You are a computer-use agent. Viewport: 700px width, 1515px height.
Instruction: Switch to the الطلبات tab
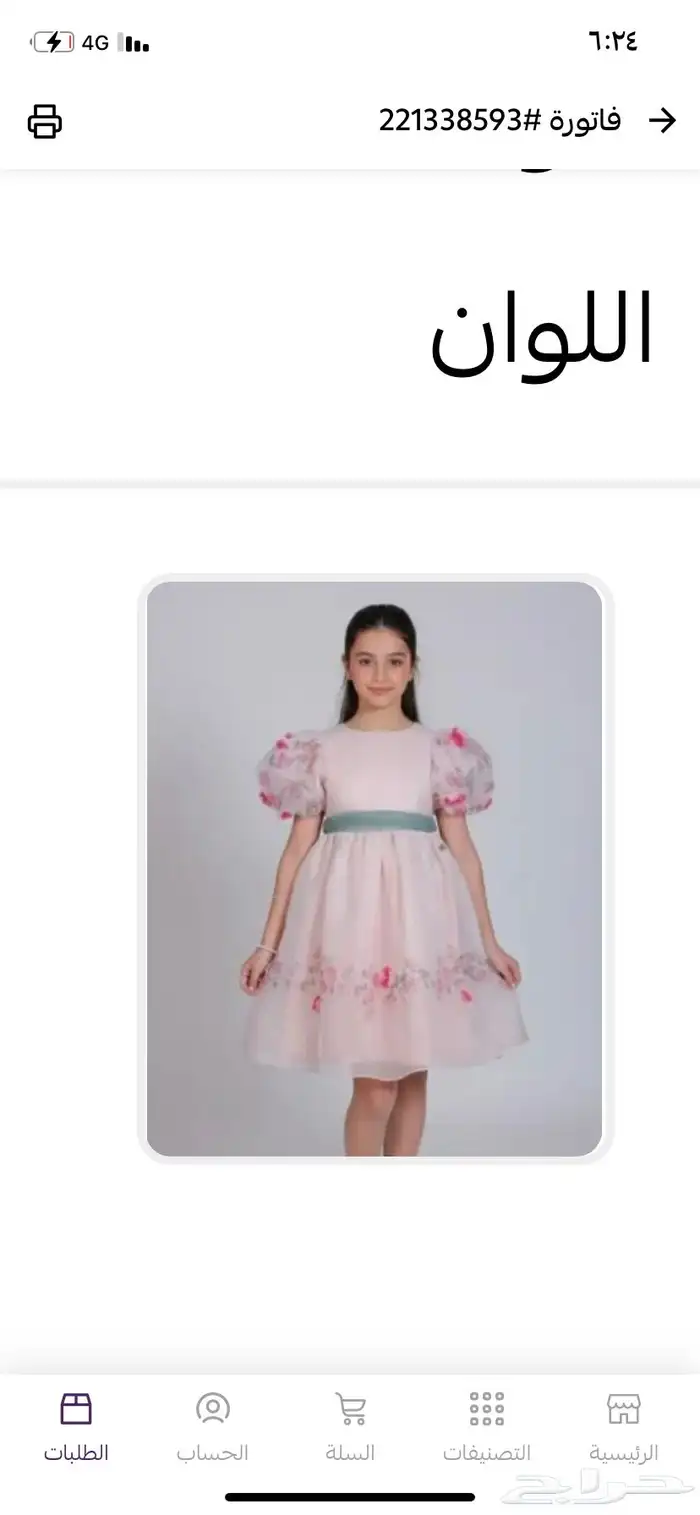pos(76,1426)
